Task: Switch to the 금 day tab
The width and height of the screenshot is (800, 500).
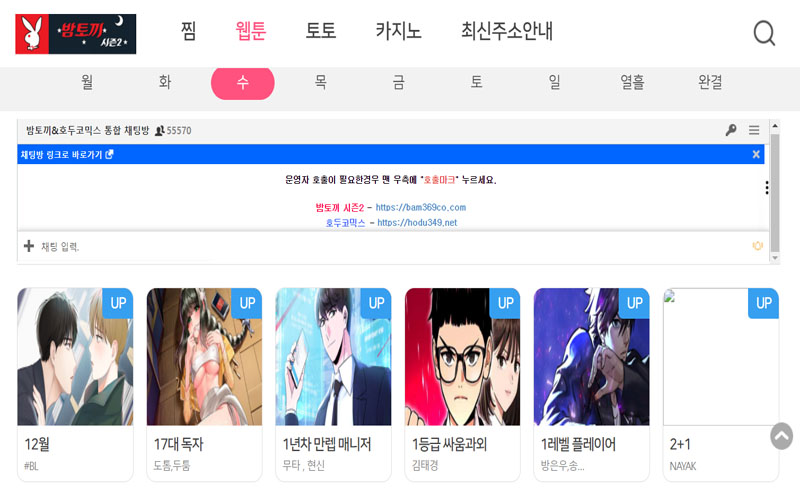Action: click(398, 83)
